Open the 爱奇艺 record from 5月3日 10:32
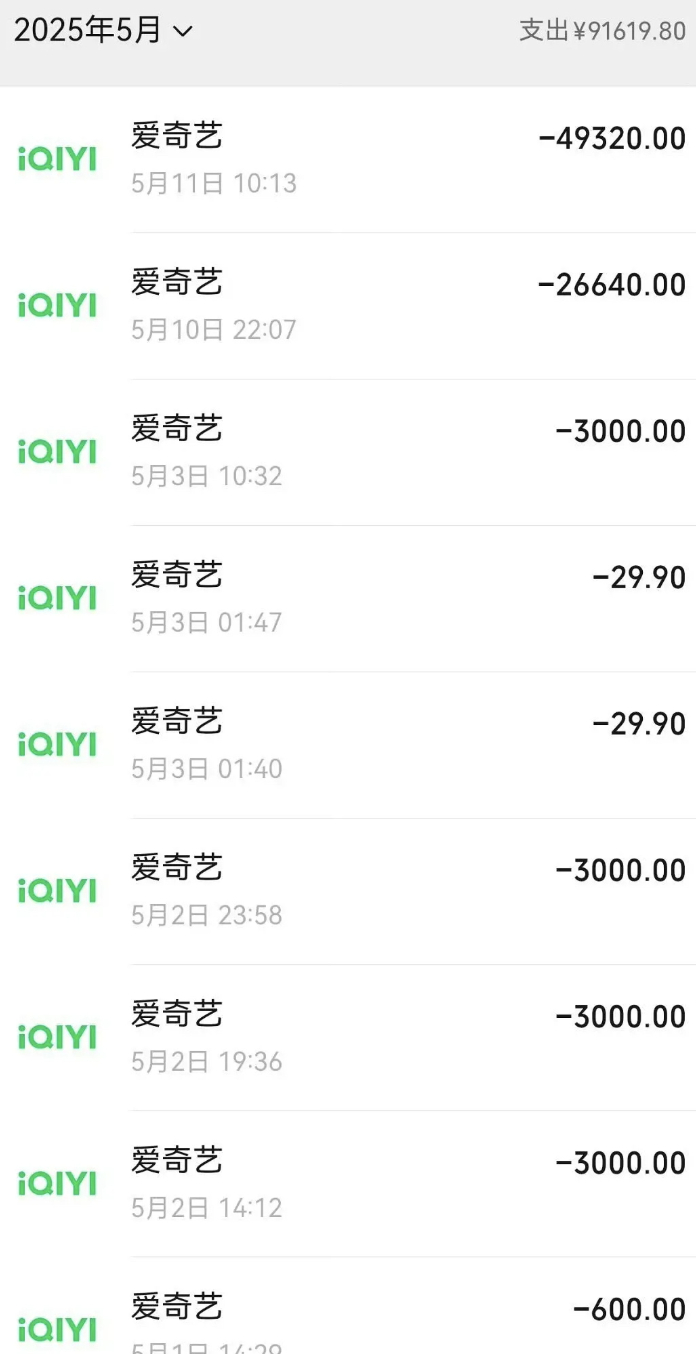696x1354 pixels. click(x=348, y=452)
